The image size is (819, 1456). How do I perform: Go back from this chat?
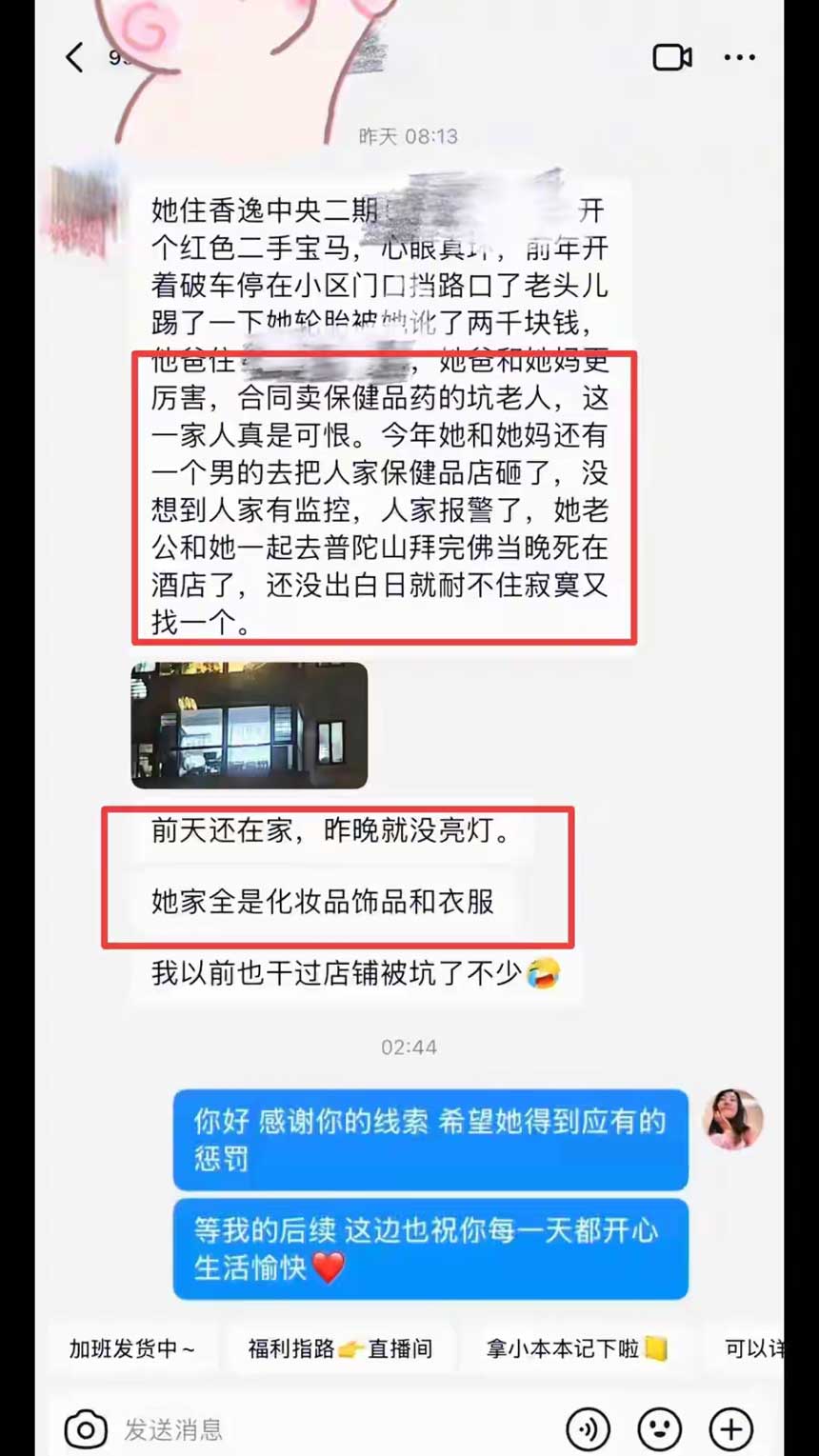click(x=74, y=58)
